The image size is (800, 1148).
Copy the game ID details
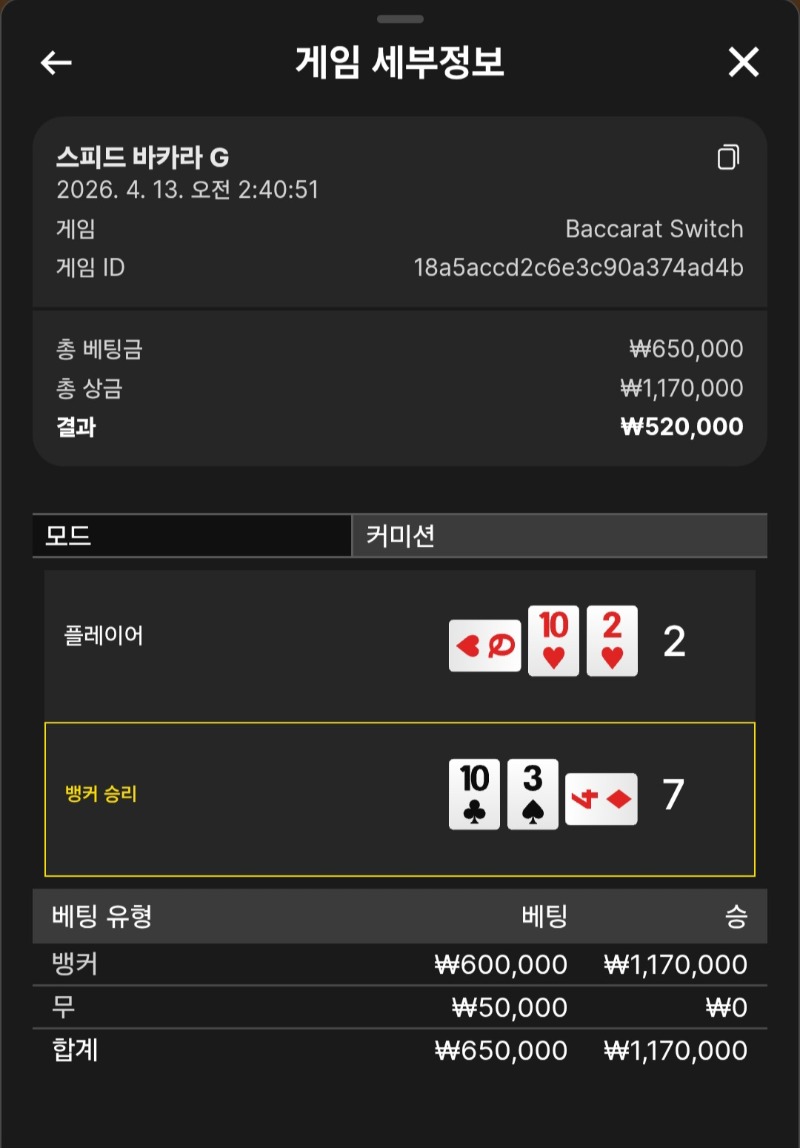coord(729,158)
